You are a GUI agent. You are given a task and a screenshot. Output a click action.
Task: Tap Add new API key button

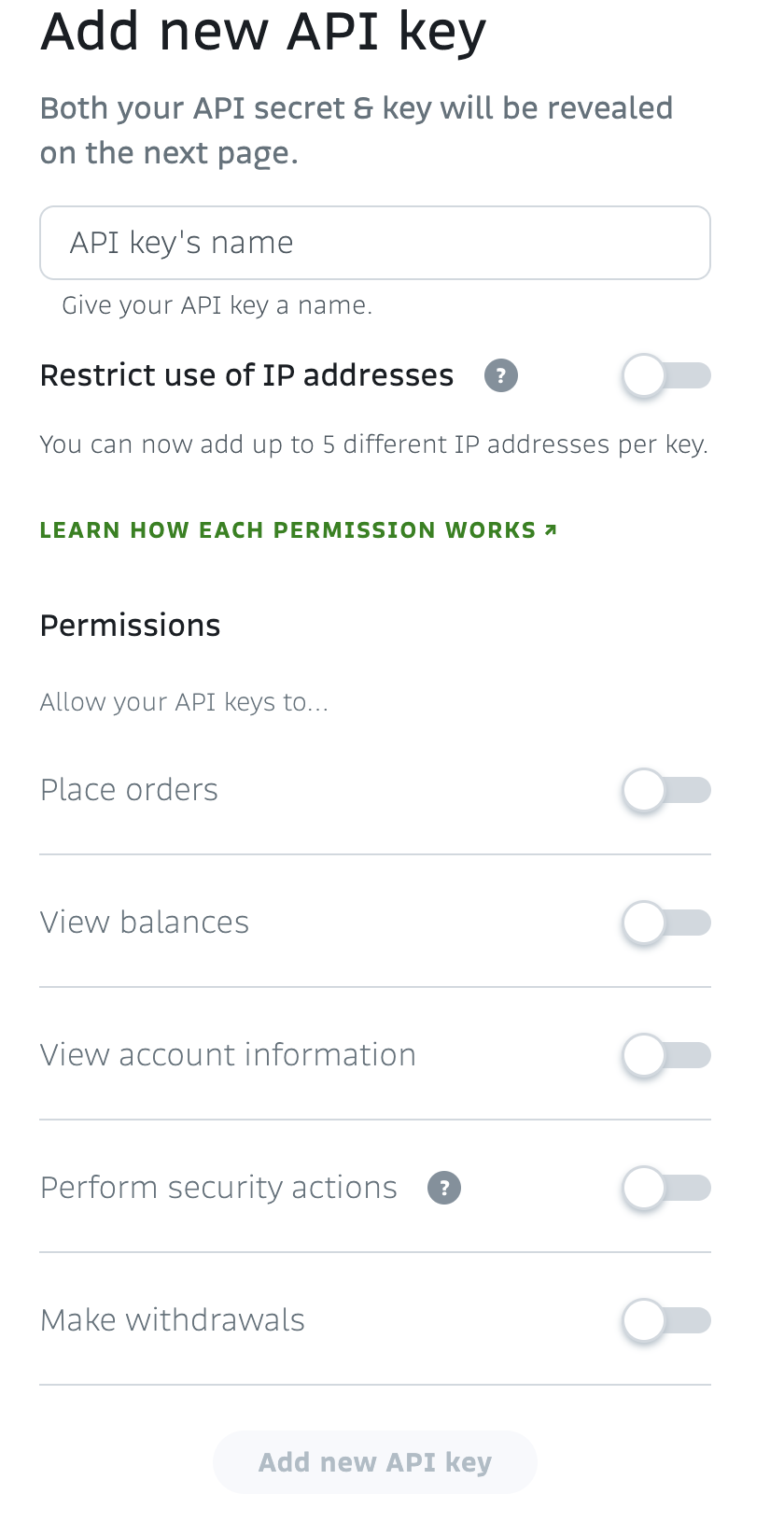pos(374,1462)
